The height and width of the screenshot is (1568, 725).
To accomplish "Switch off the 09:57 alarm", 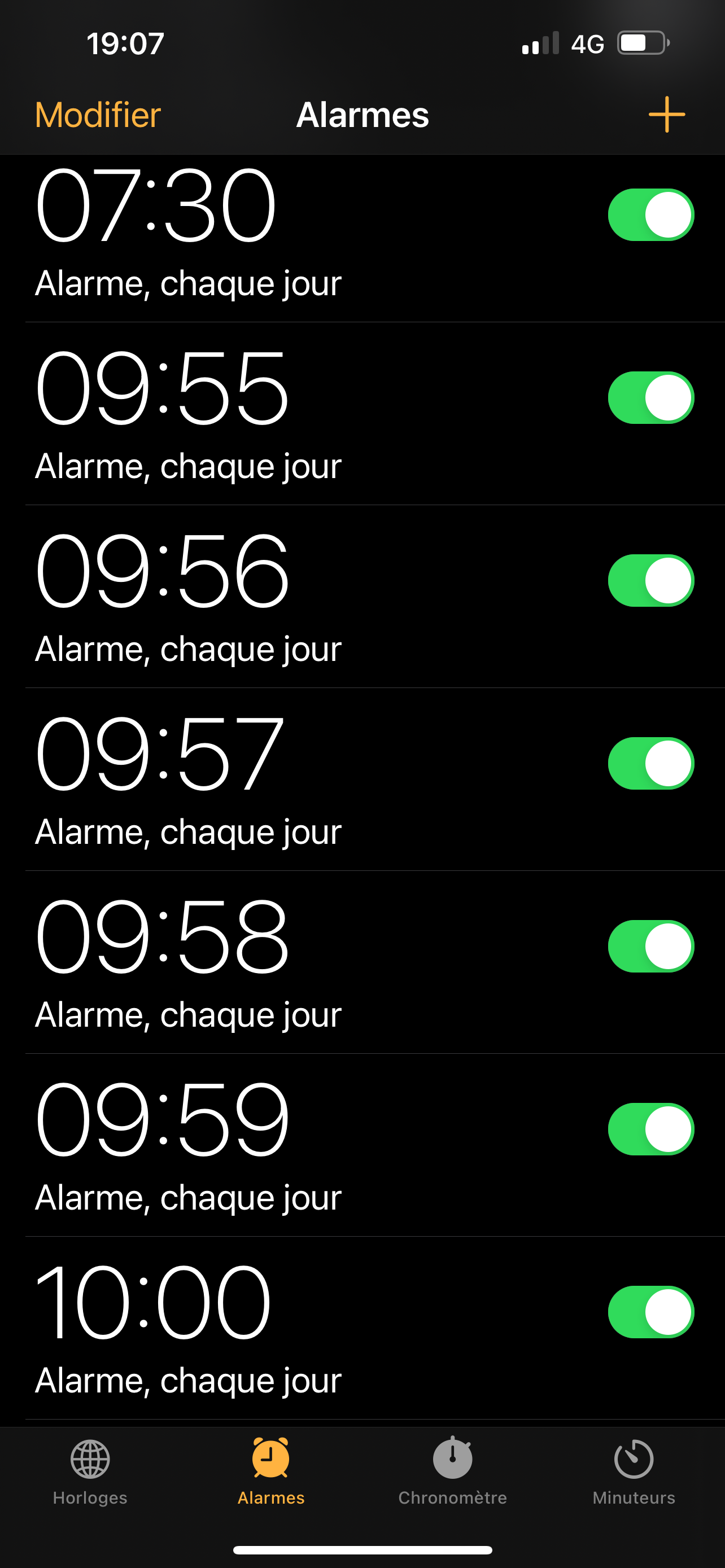I will click(650, 763).
